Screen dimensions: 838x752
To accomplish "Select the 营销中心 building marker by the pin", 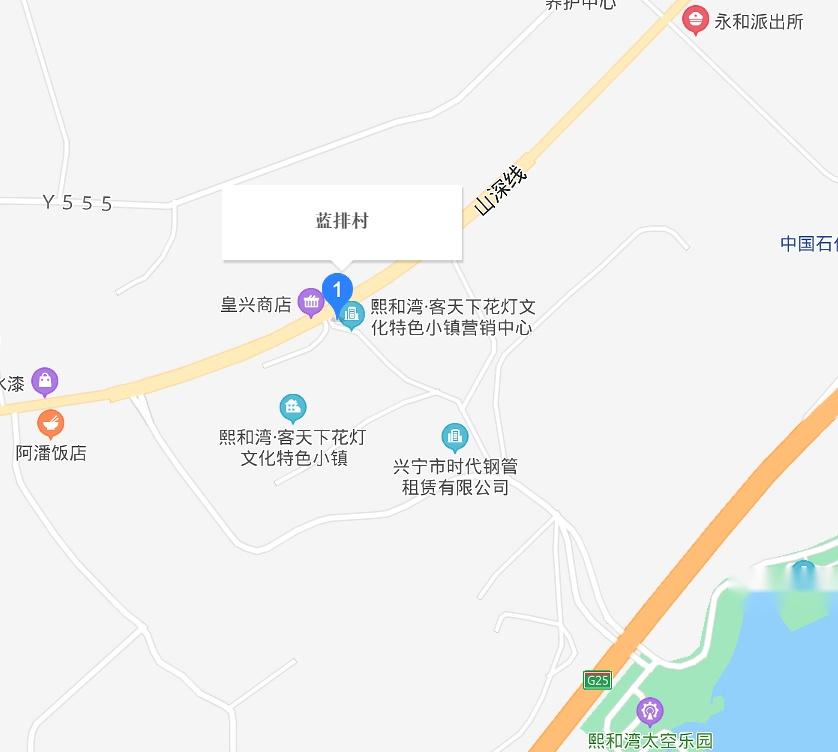I will [351, 316].
